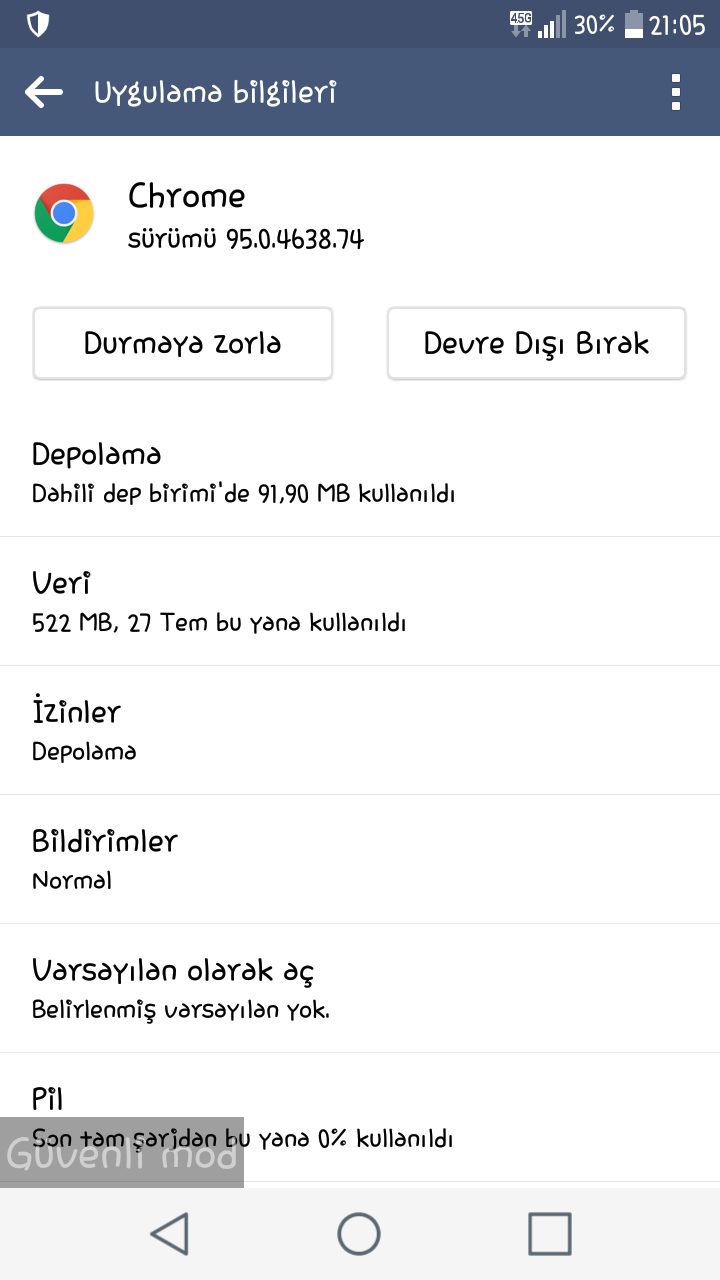The height and width of the screenshot is (1280, 720).
Task: Open the three-dot overflow menu
Action: (x=676, y=92)
